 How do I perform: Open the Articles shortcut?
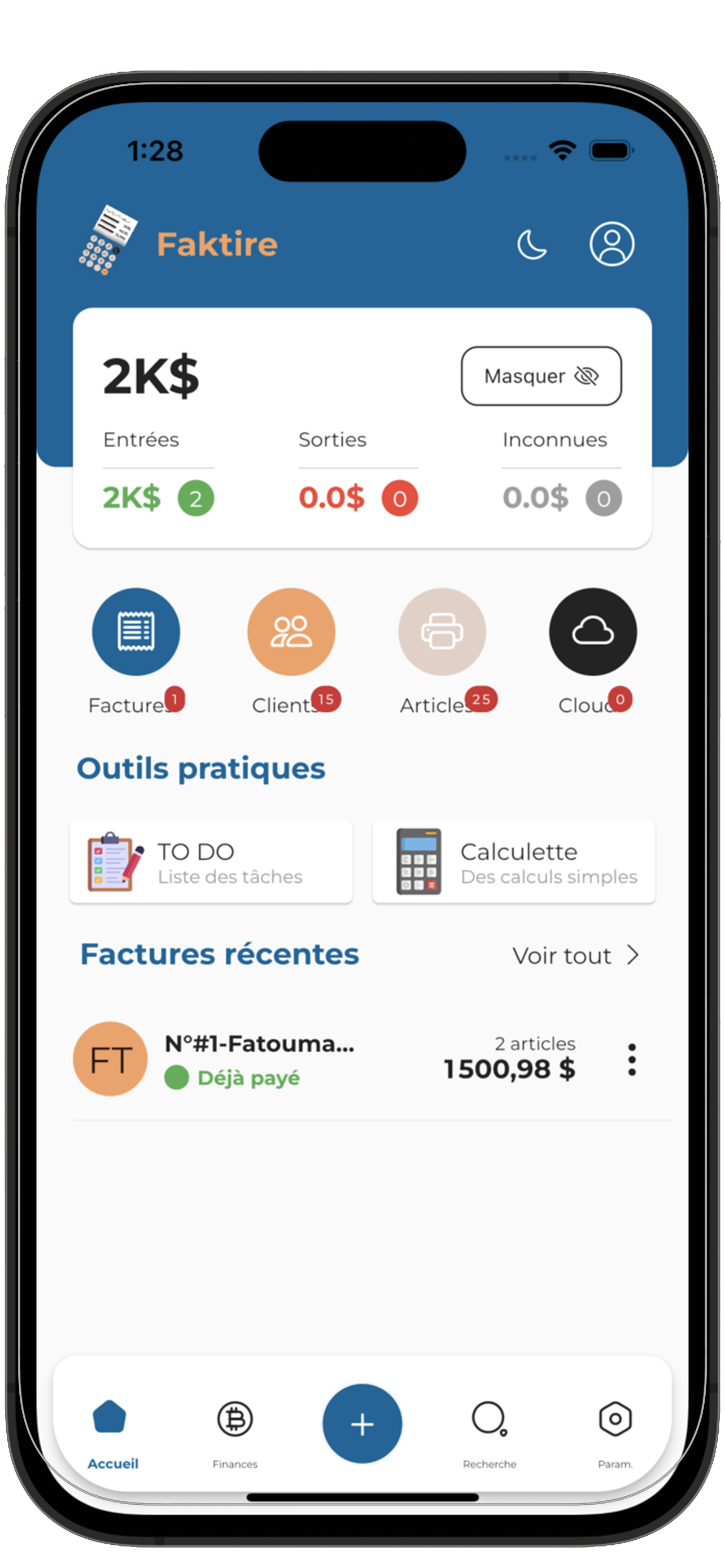(442, 632)
